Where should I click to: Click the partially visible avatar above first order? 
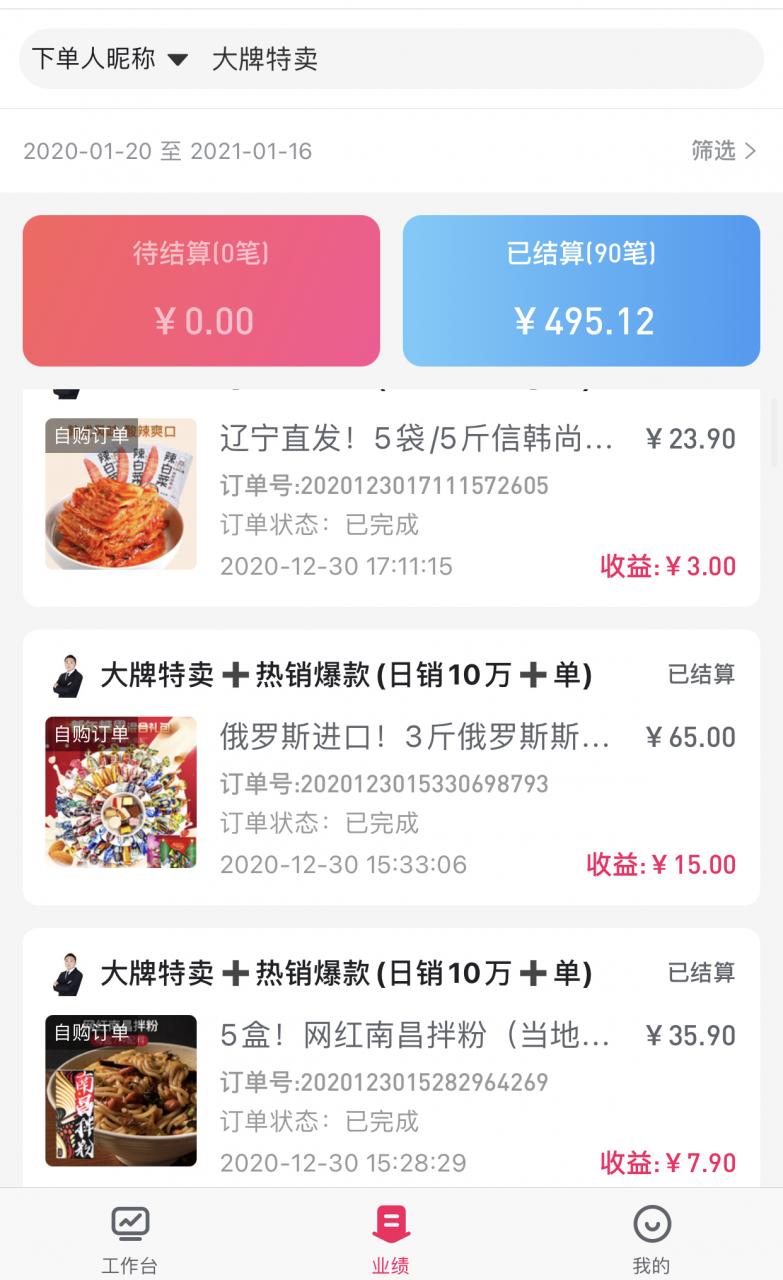[67, 383]
